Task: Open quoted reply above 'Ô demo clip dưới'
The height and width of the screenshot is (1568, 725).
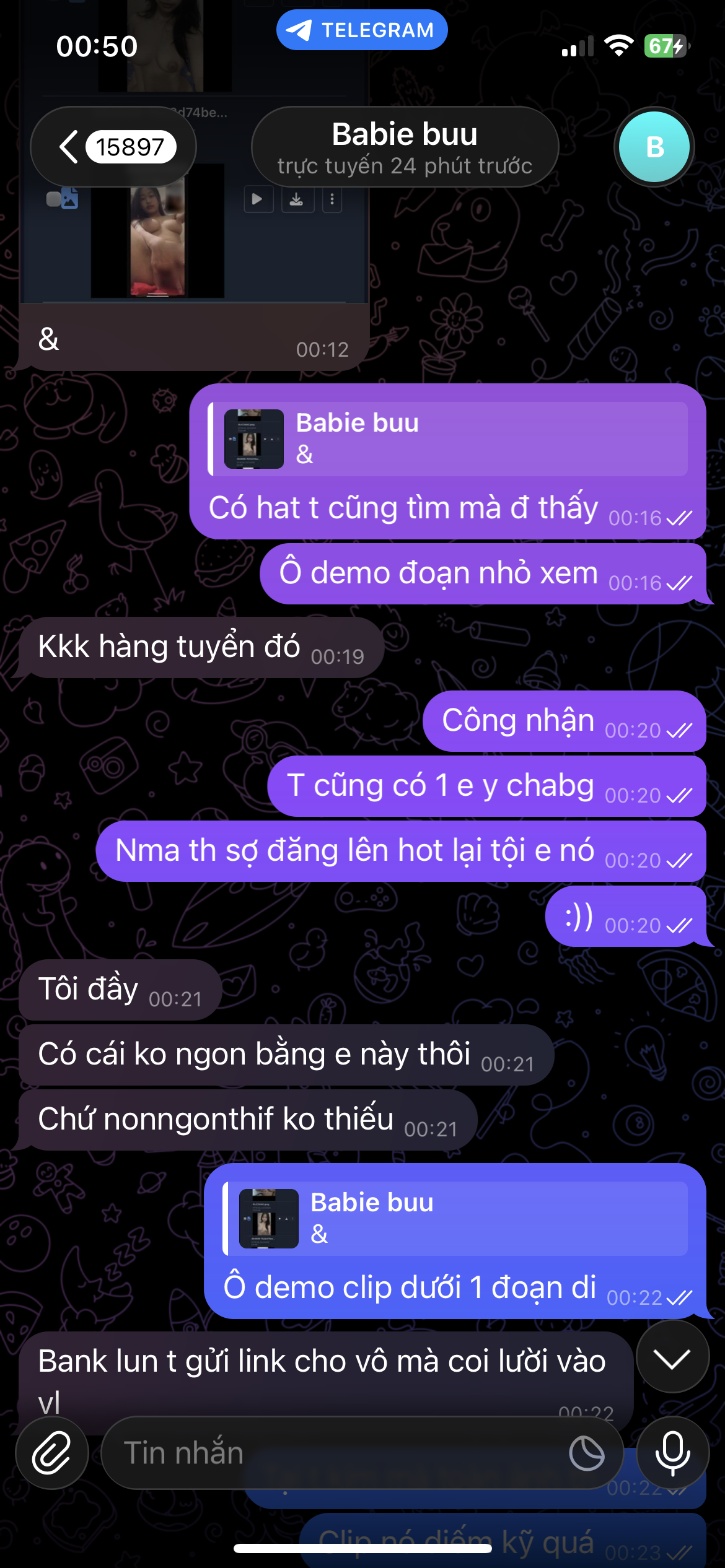Action: pyautogui.click(x=456, y=1219)
